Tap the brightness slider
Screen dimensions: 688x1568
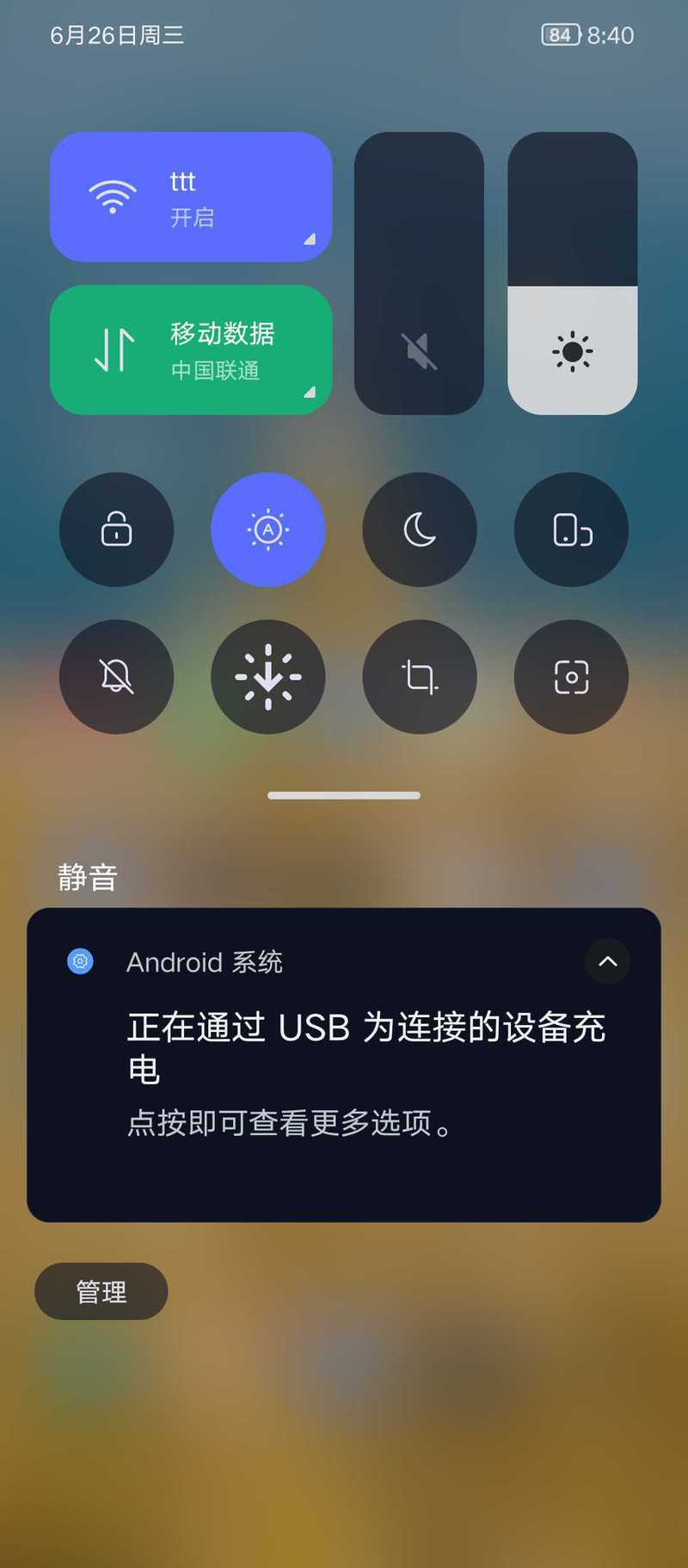(572, 273)
